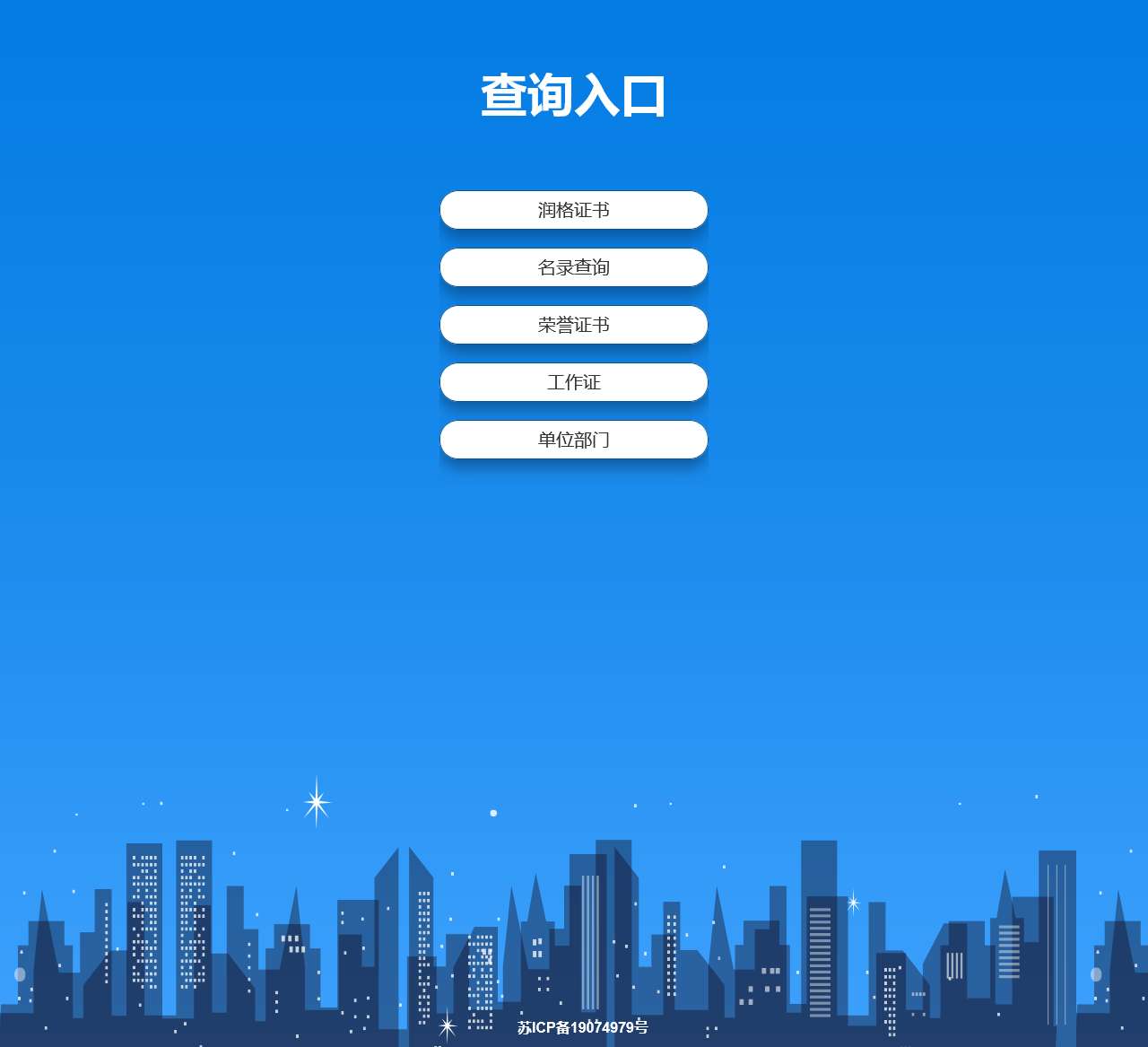Open the 润格证书 query
Viewport: 1148px width, 1047px height.
[x=574, y=210]
